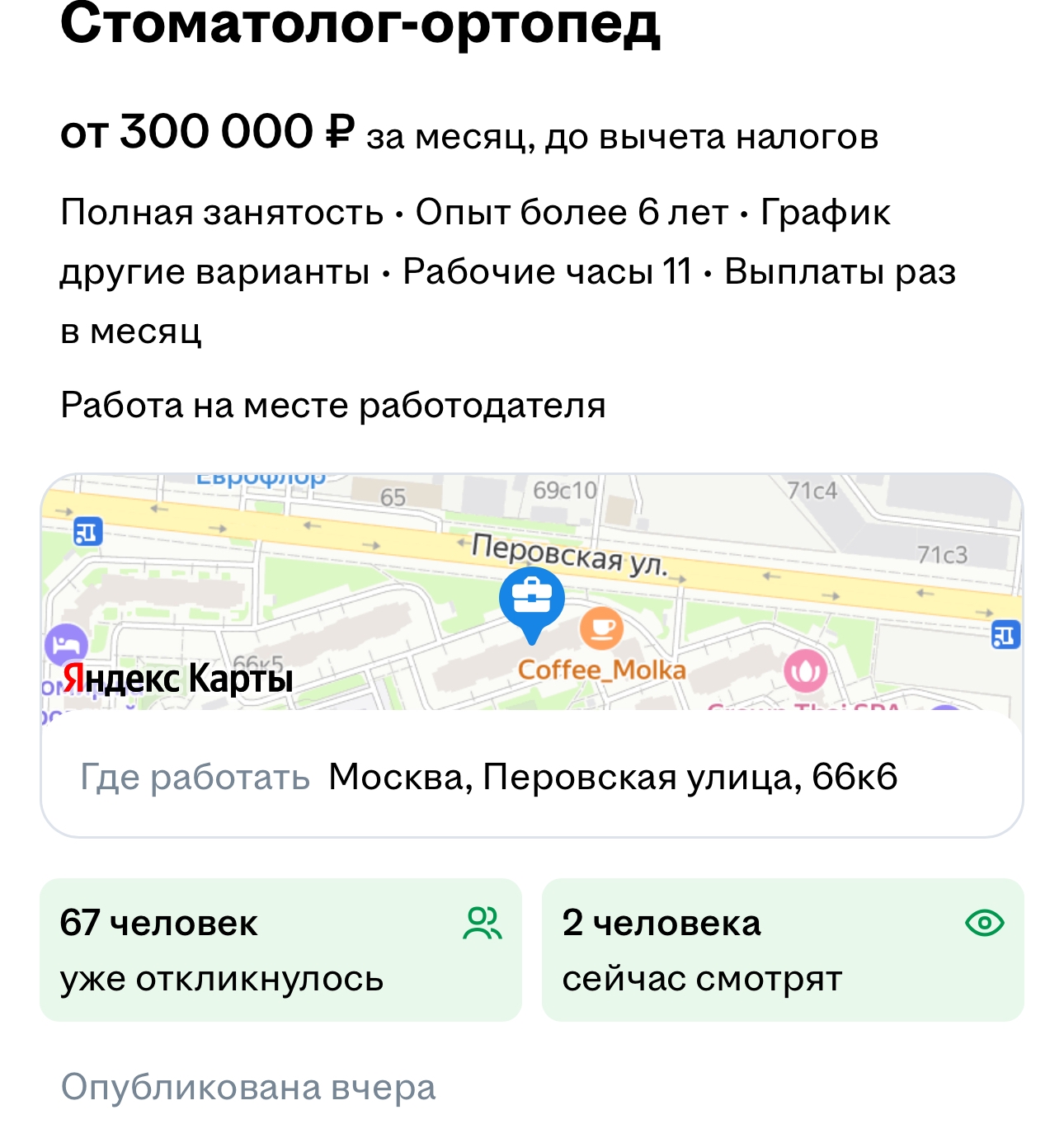Open the Yandex map preview of Перовская ул.
The height and width of the screenshot is (1124, 1064).
coord(531,592)
